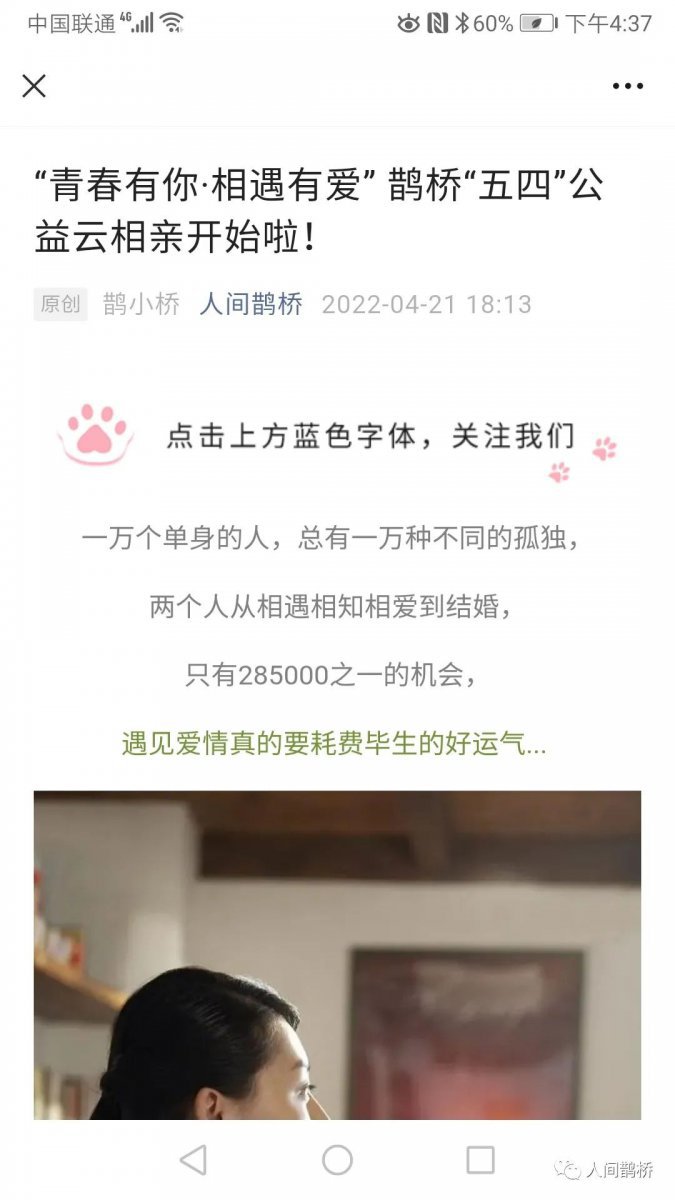Open the 人间鹊桥 official account link
This screenshot has width=675, height=1200.
coord(251,304)
